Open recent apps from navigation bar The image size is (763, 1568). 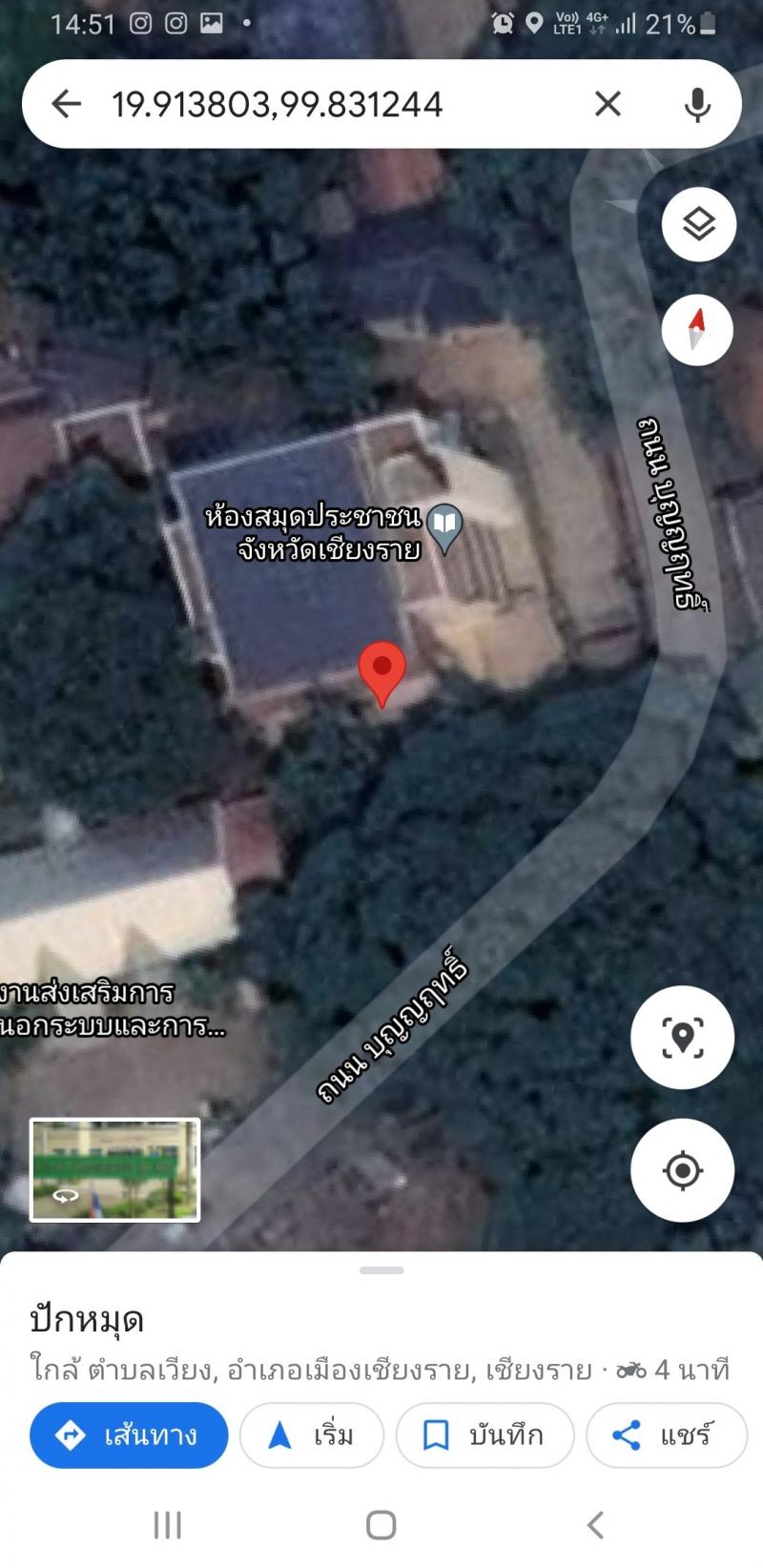point(168,1524)
